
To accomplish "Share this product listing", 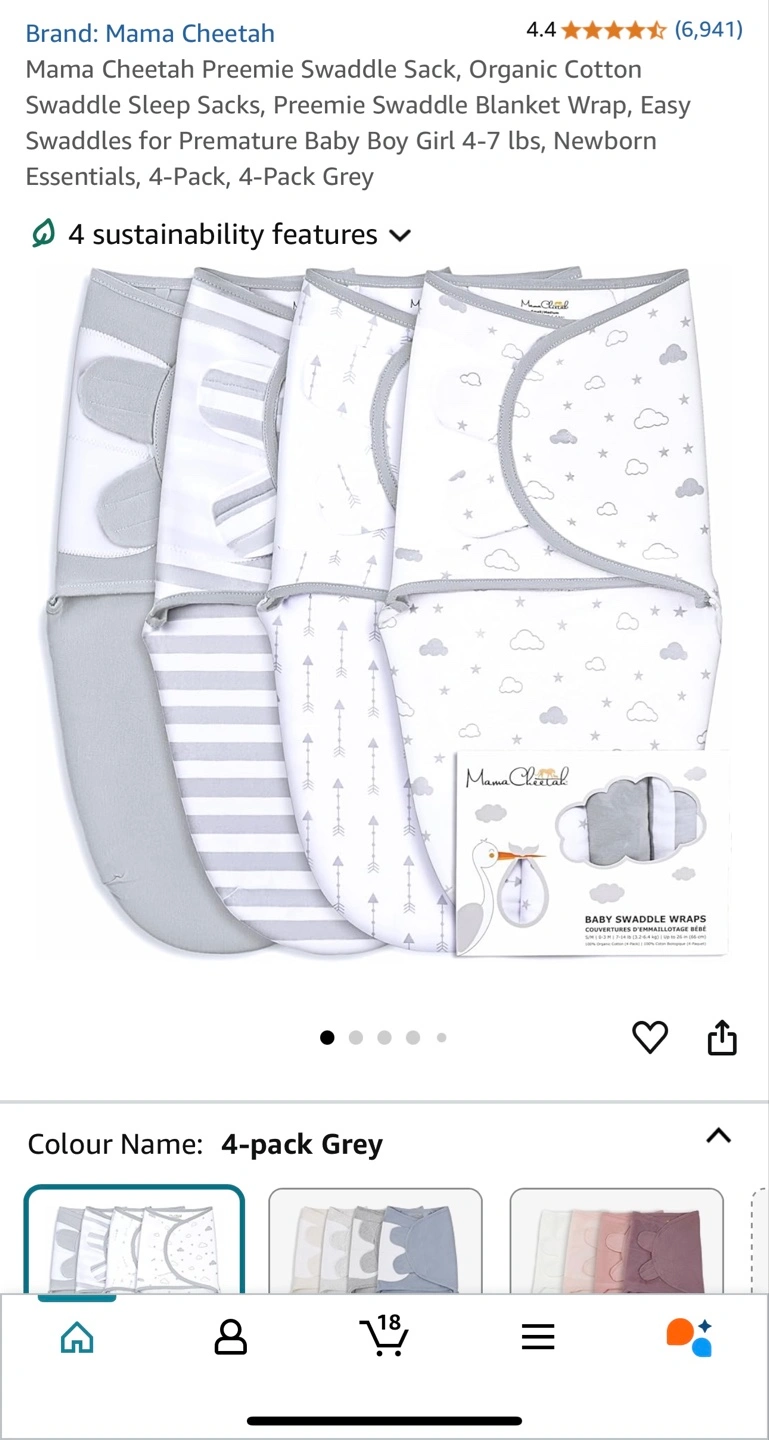I will [722, 1038].
